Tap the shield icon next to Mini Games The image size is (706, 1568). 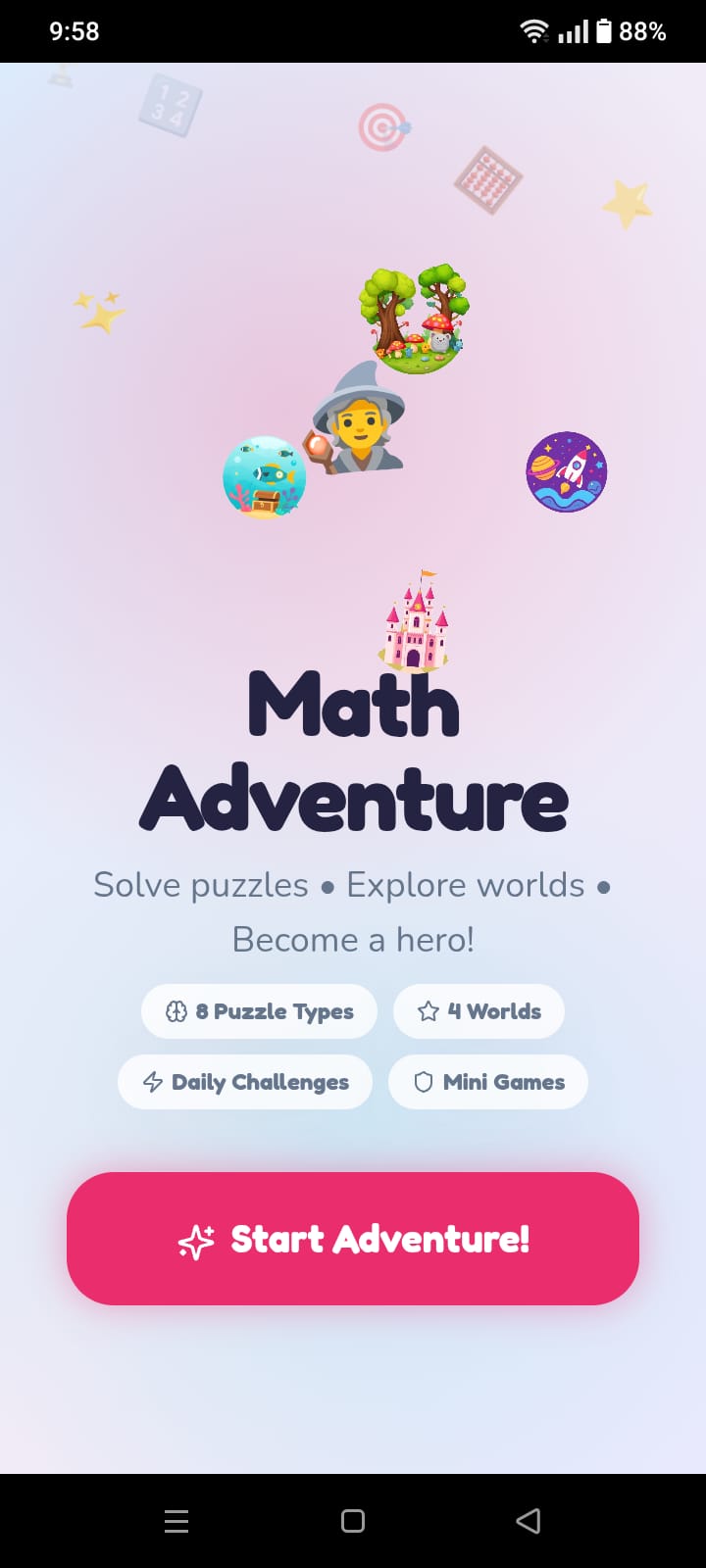click(423, 1082)
